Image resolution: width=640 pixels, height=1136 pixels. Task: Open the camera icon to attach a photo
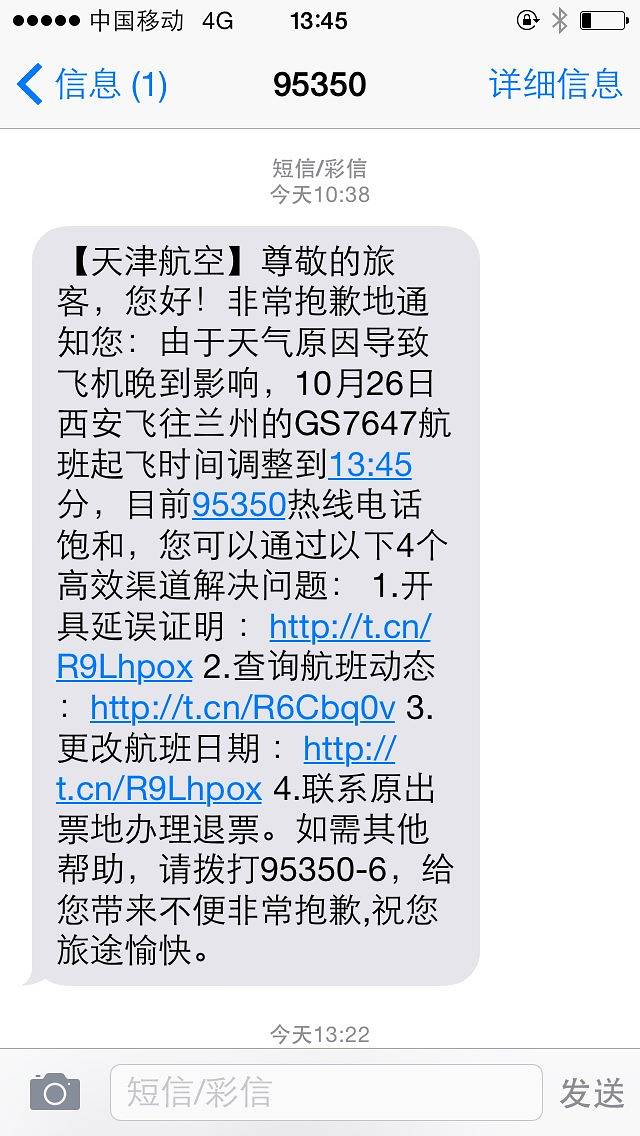point(54,1090)
